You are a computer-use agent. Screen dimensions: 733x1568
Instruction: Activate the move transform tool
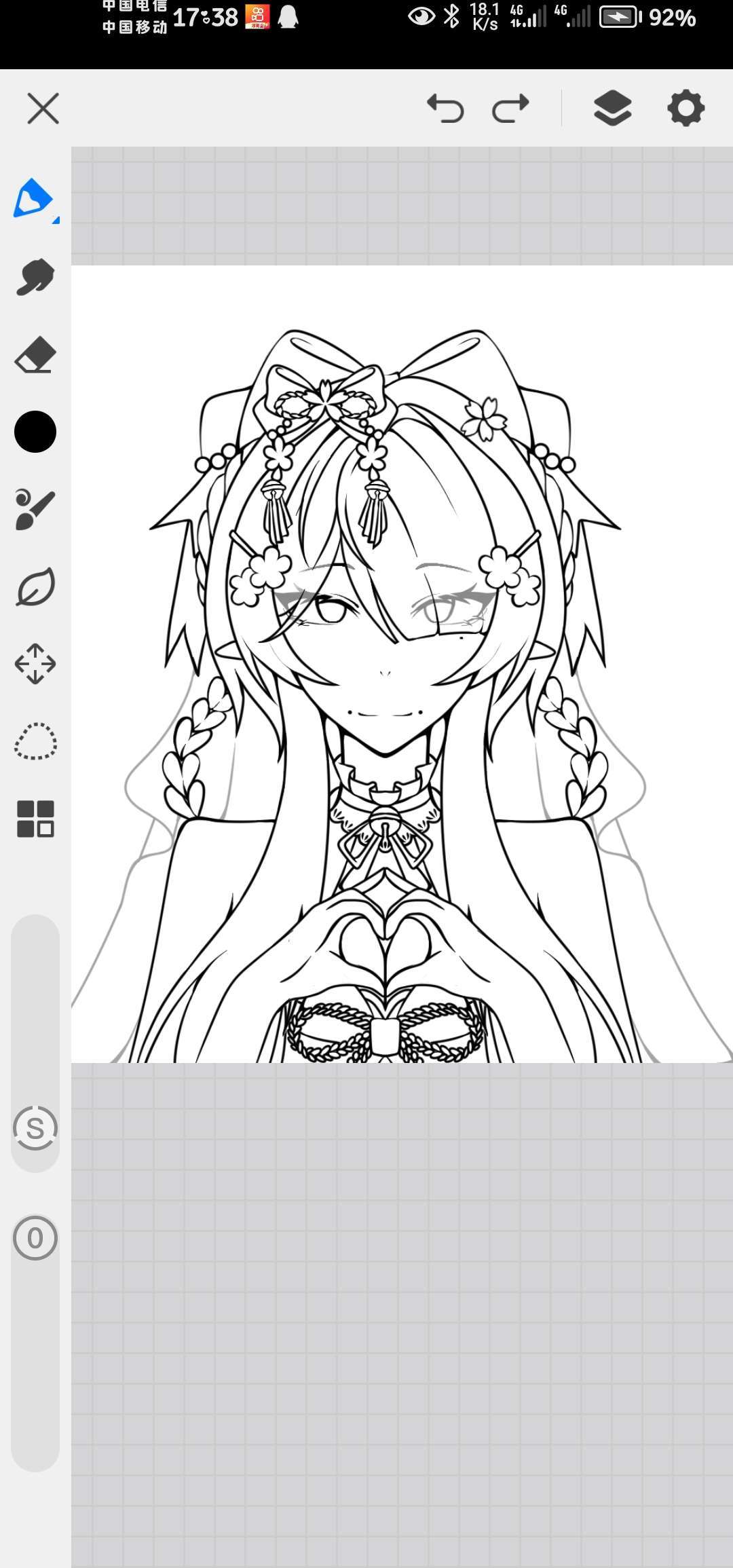(35, 664)
